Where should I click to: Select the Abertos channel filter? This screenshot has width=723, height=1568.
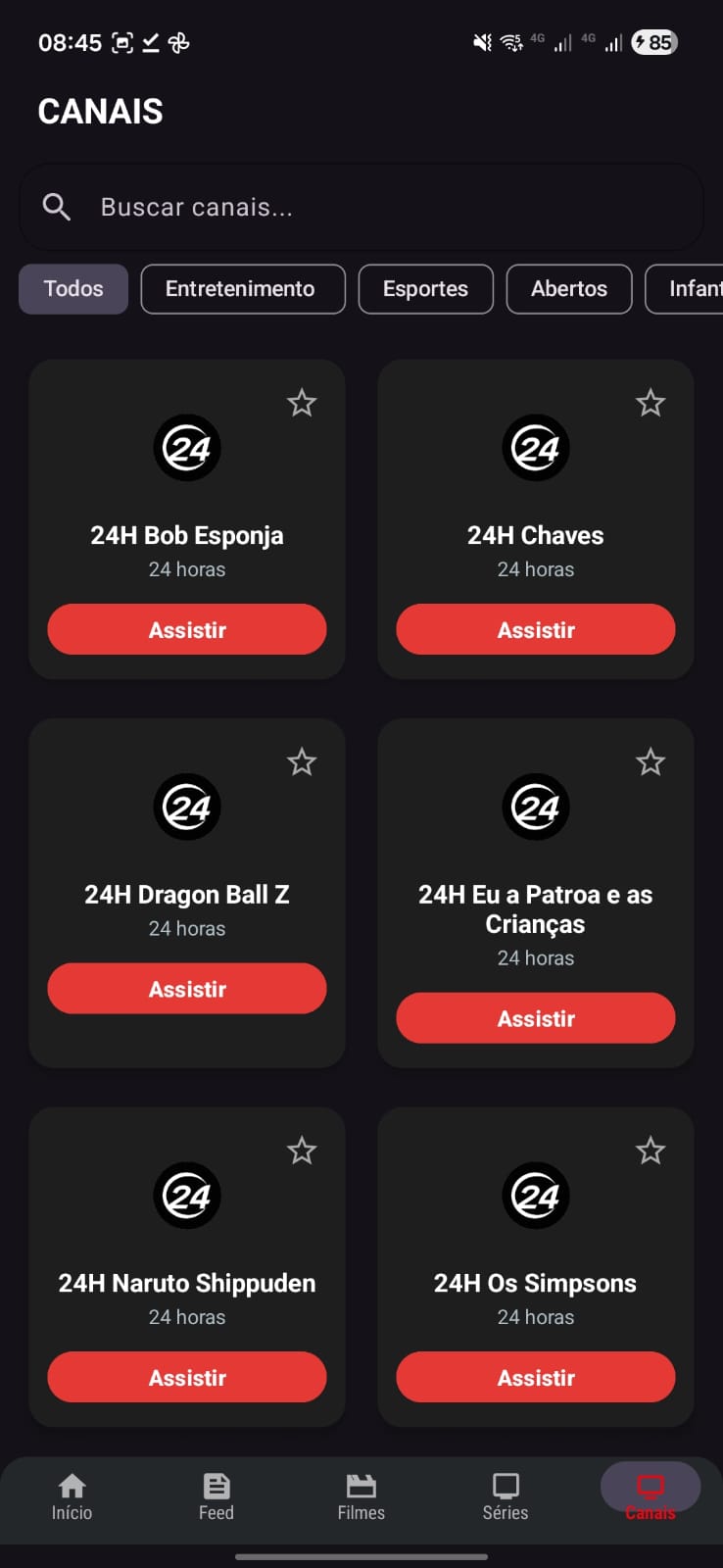pyautogui.click(x=568, y=289)
